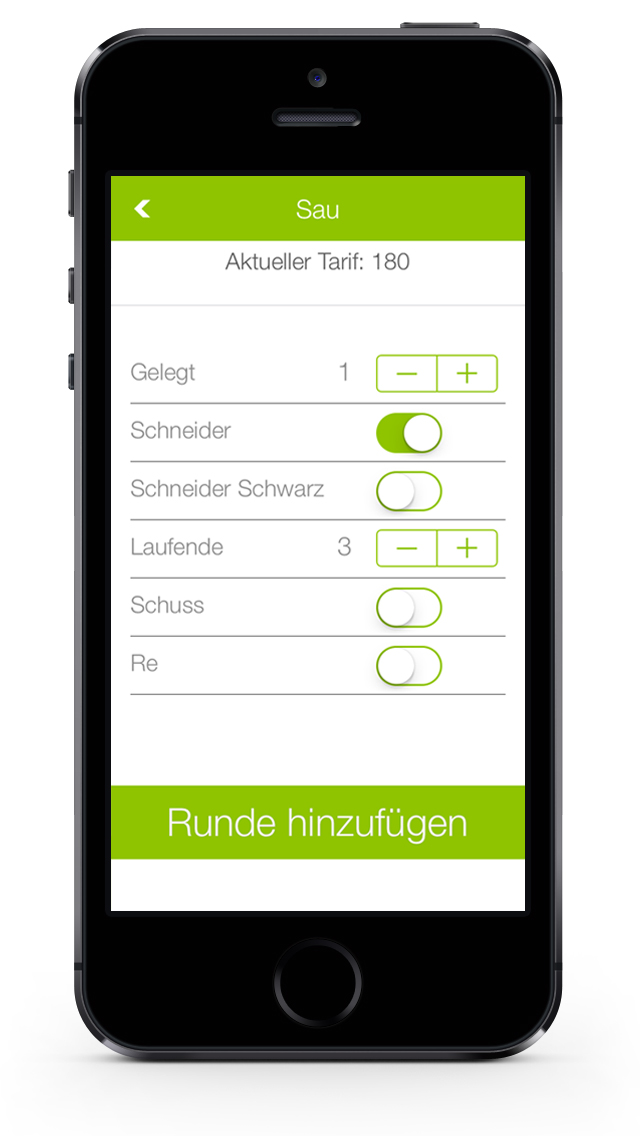Toggle the Schuss switch on

click(408, 607)
